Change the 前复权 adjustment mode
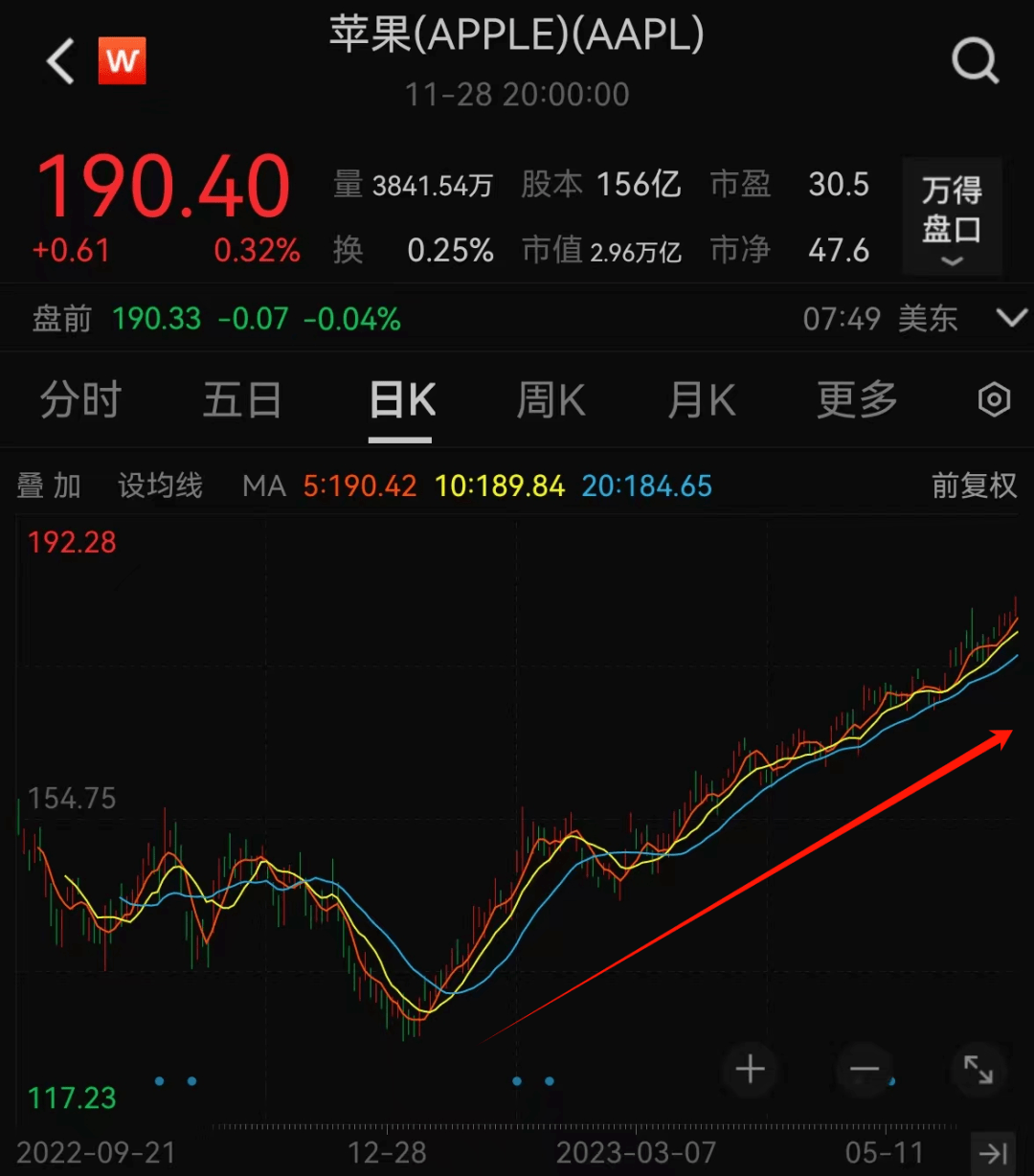The height and width of the screenshot is (1176, 1034). tap(974, 486)
